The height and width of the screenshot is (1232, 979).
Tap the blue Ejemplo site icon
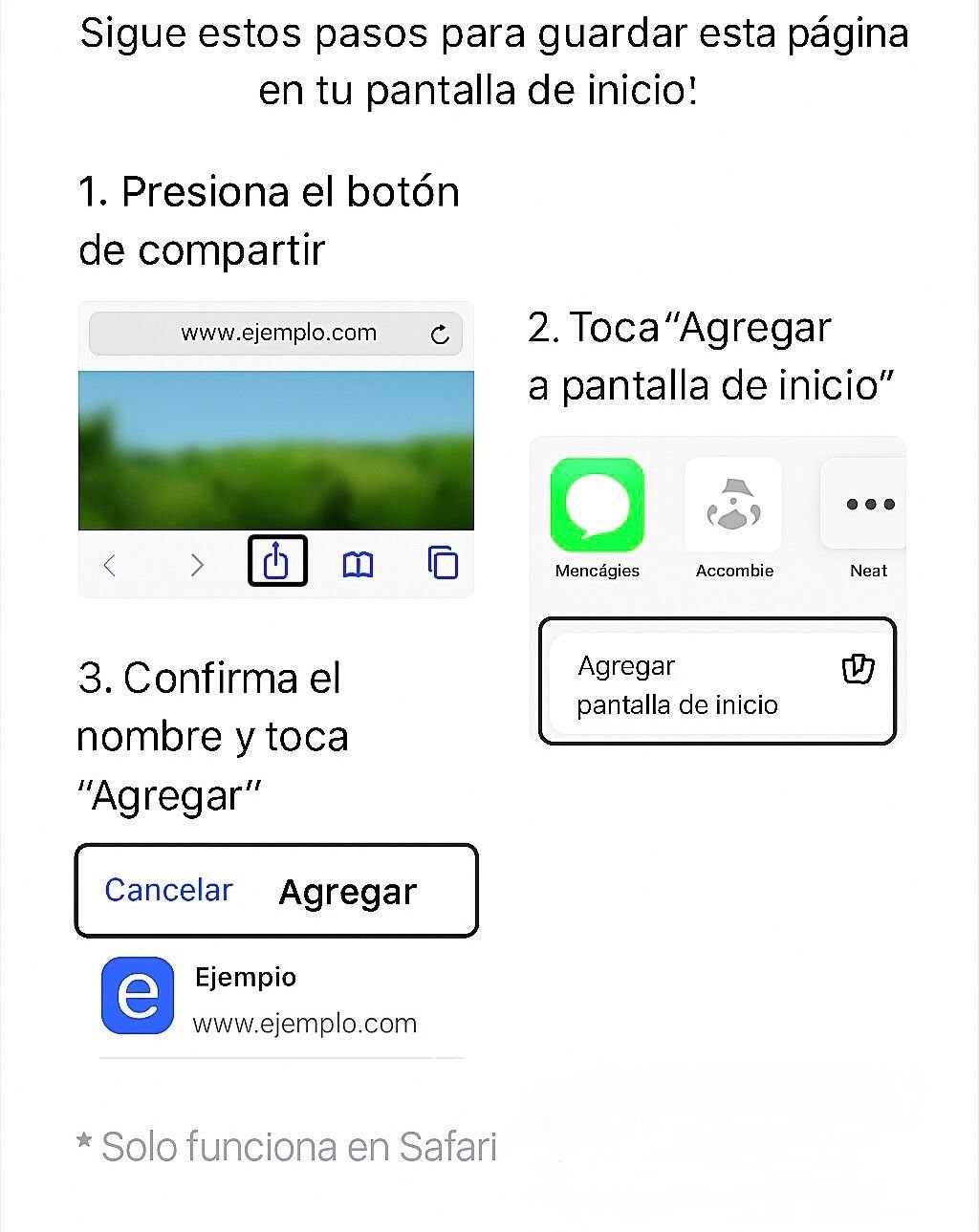point(140,995)
